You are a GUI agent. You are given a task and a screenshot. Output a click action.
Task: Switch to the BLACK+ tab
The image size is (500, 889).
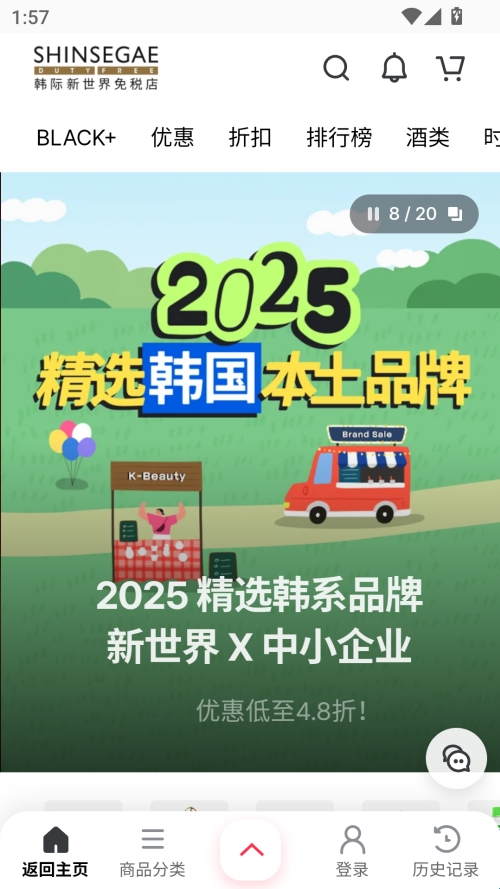[76, 138]
